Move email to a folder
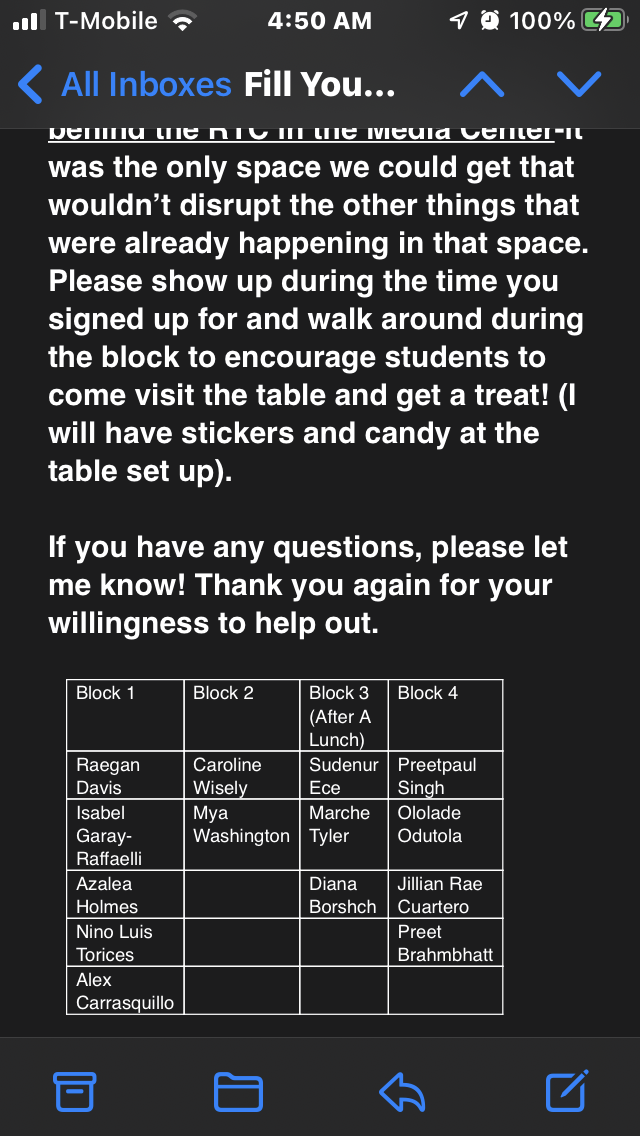 [x=238, y=1091]
